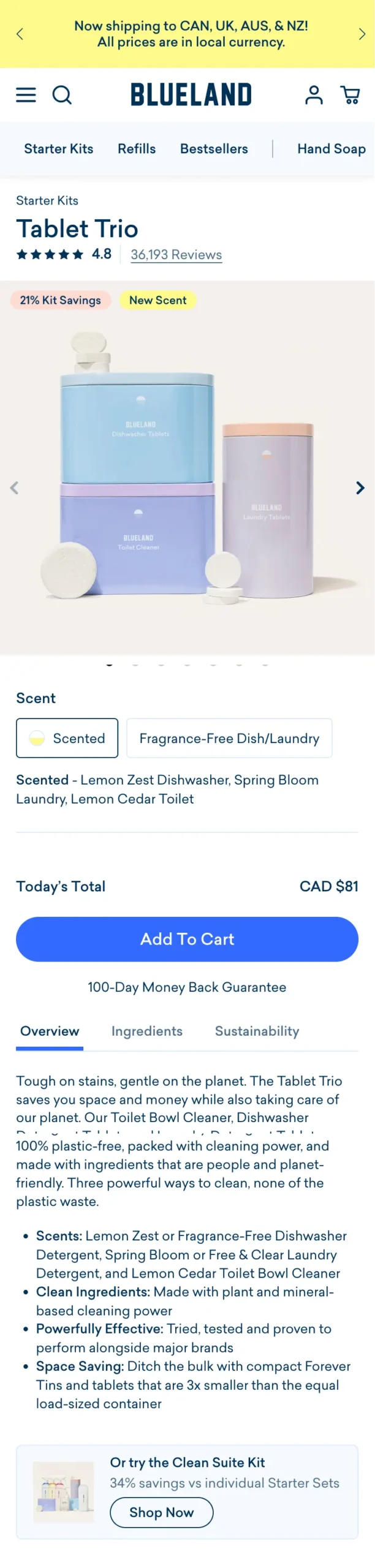Shop the Clean Suite Kit now

[161, 1512]
